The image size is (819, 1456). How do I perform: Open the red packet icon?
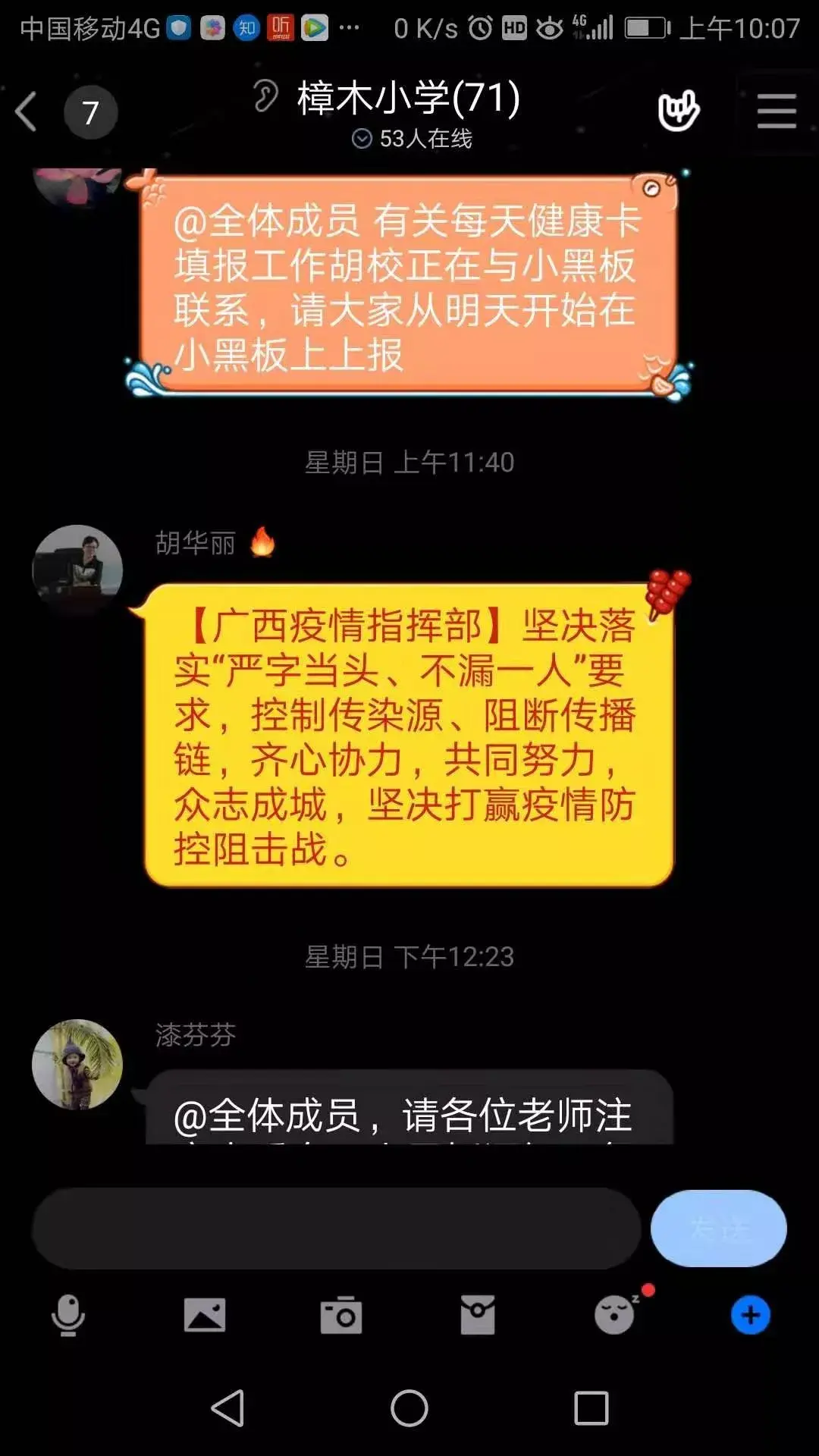coord(478,1315)
